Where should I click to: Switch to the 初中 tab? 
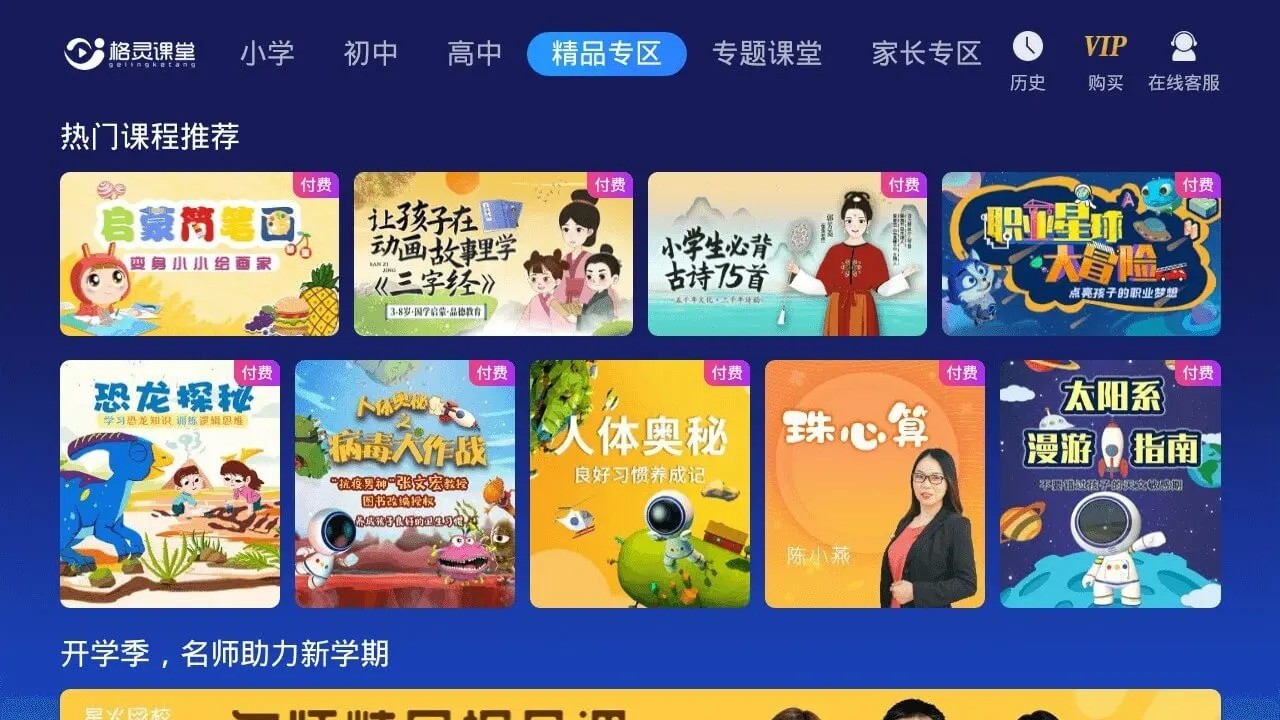(x=371, y=54)
